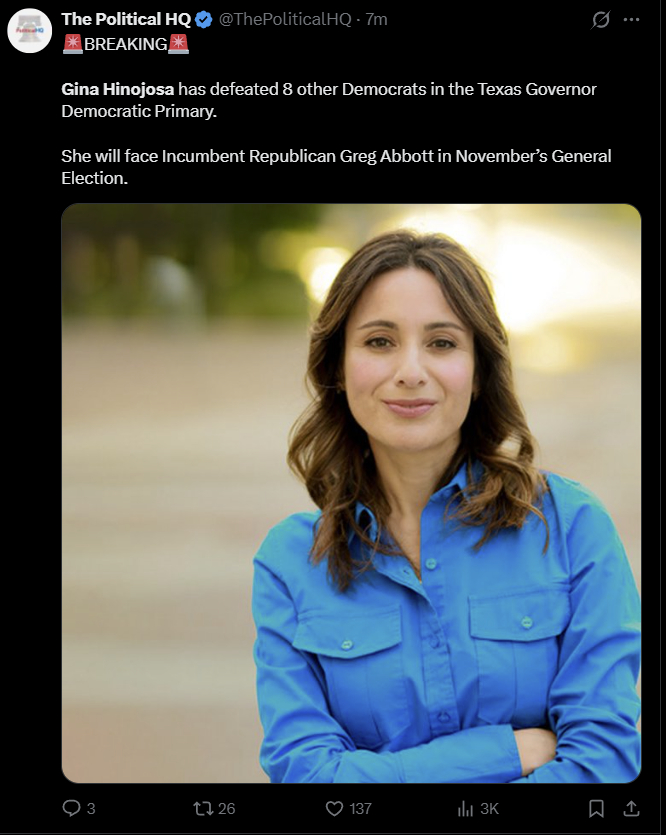Image resolution: width=666 pixels, height=835 pixels.
Task: View the post's analytics
Action: click(465, 808)
